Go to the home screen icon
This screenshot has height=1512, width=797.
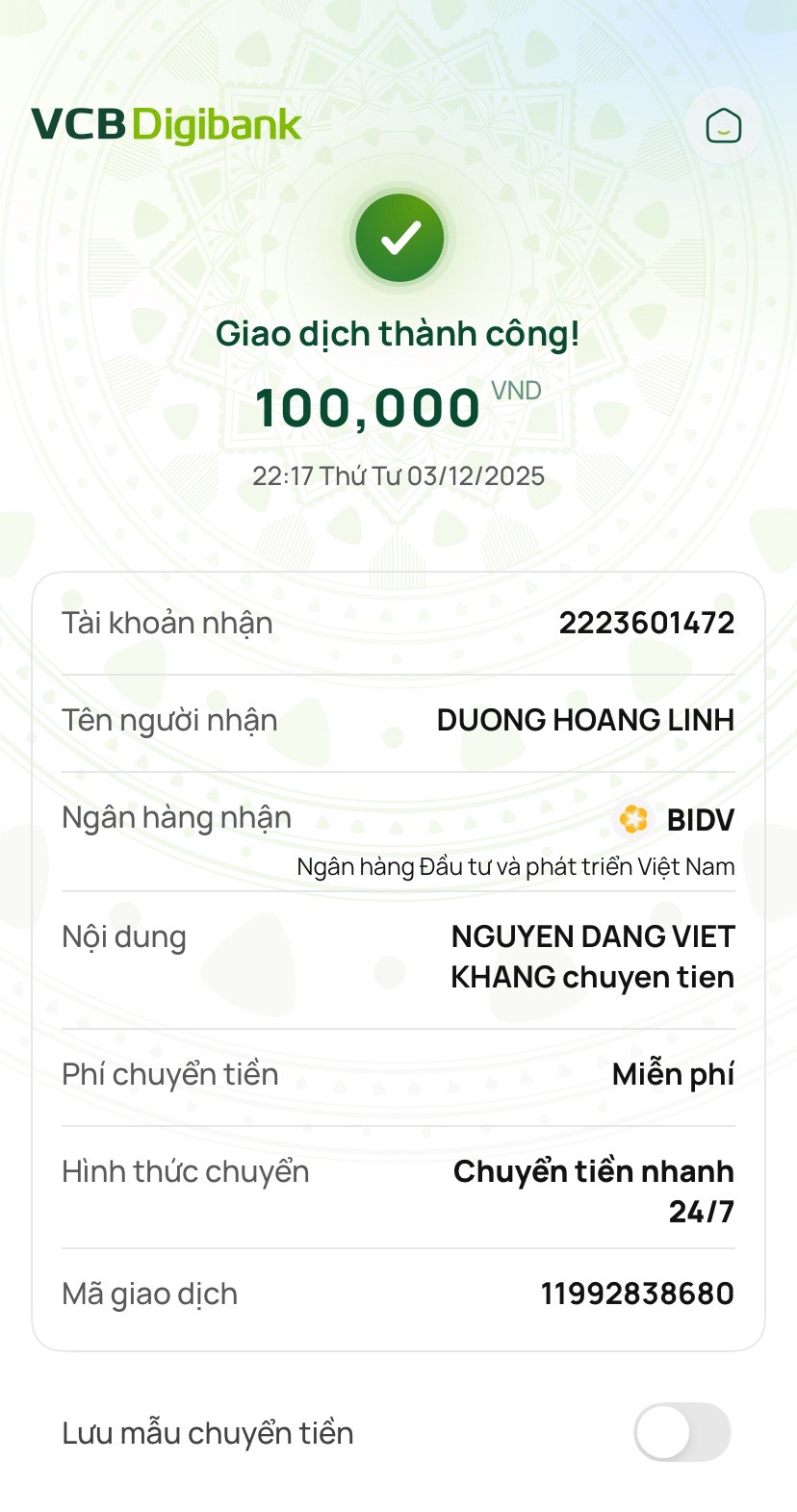point(723,126)
